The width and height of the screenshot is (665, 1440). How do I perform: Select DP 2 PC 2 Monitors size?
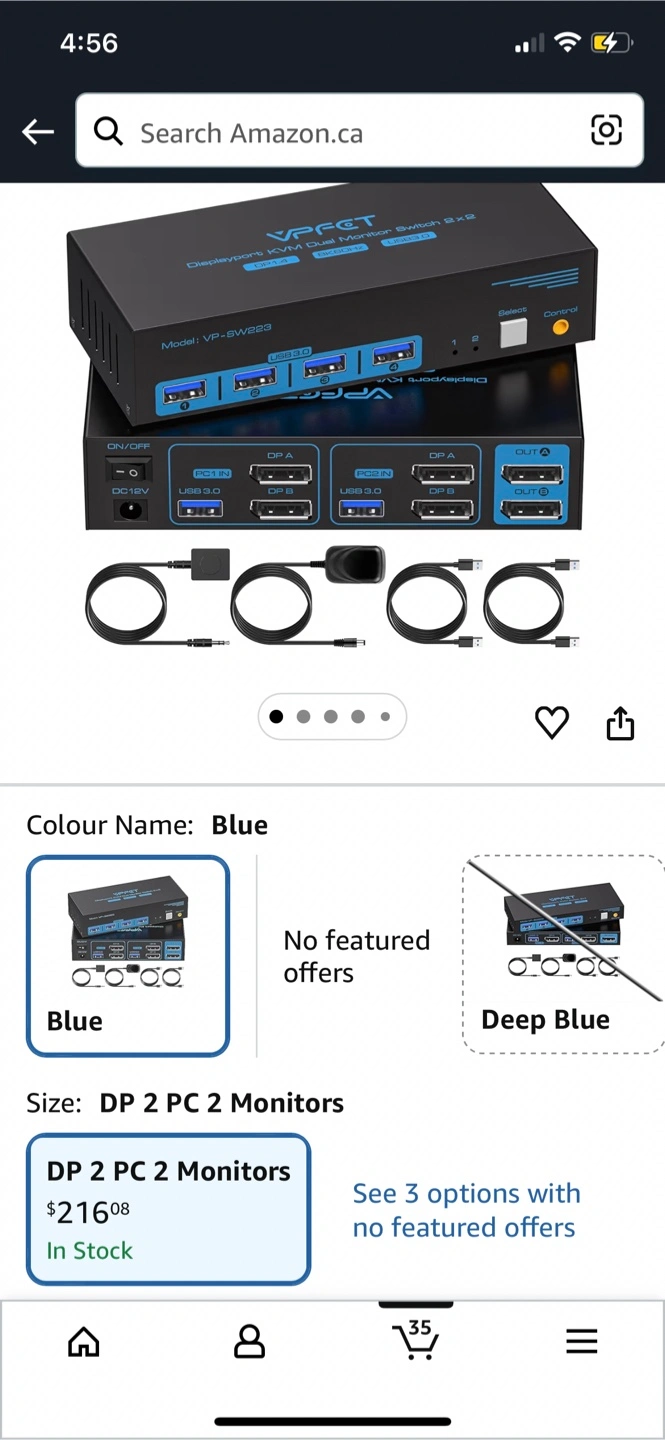pyautogui.click(x=168, y=1208)
